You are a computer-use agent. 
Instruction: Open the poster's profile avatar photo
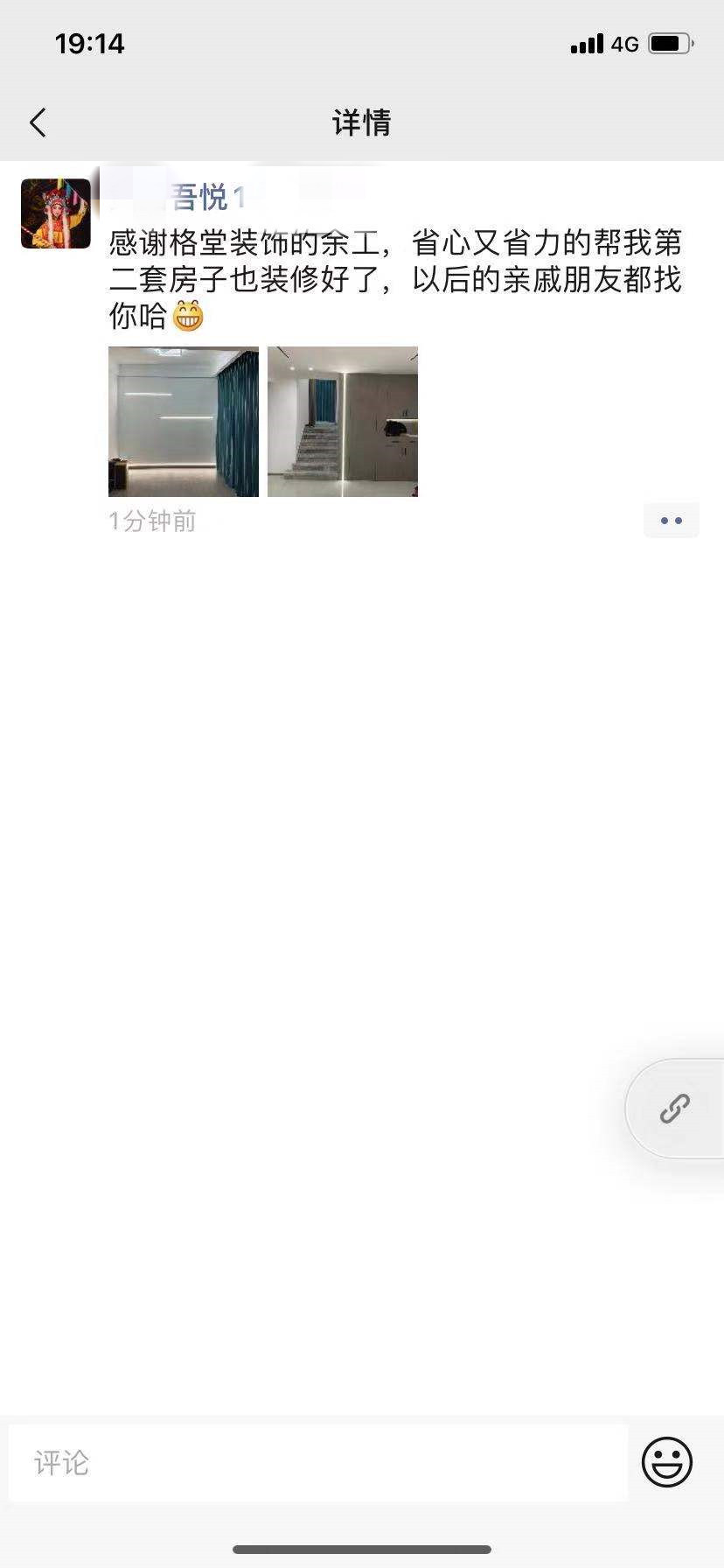54,213
